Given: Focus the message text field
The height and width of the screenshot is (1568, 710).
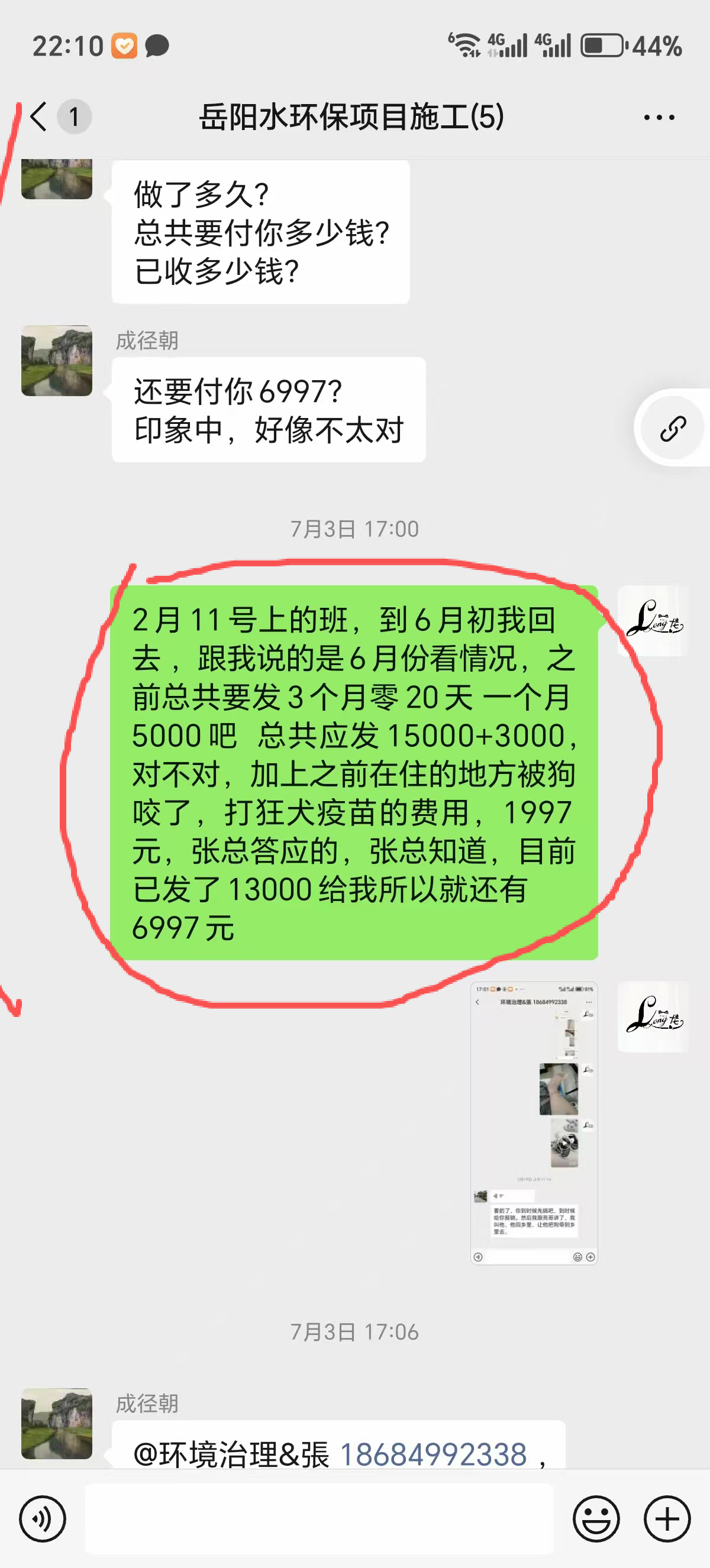Looking at the screenshot, I should (319, 1518).
